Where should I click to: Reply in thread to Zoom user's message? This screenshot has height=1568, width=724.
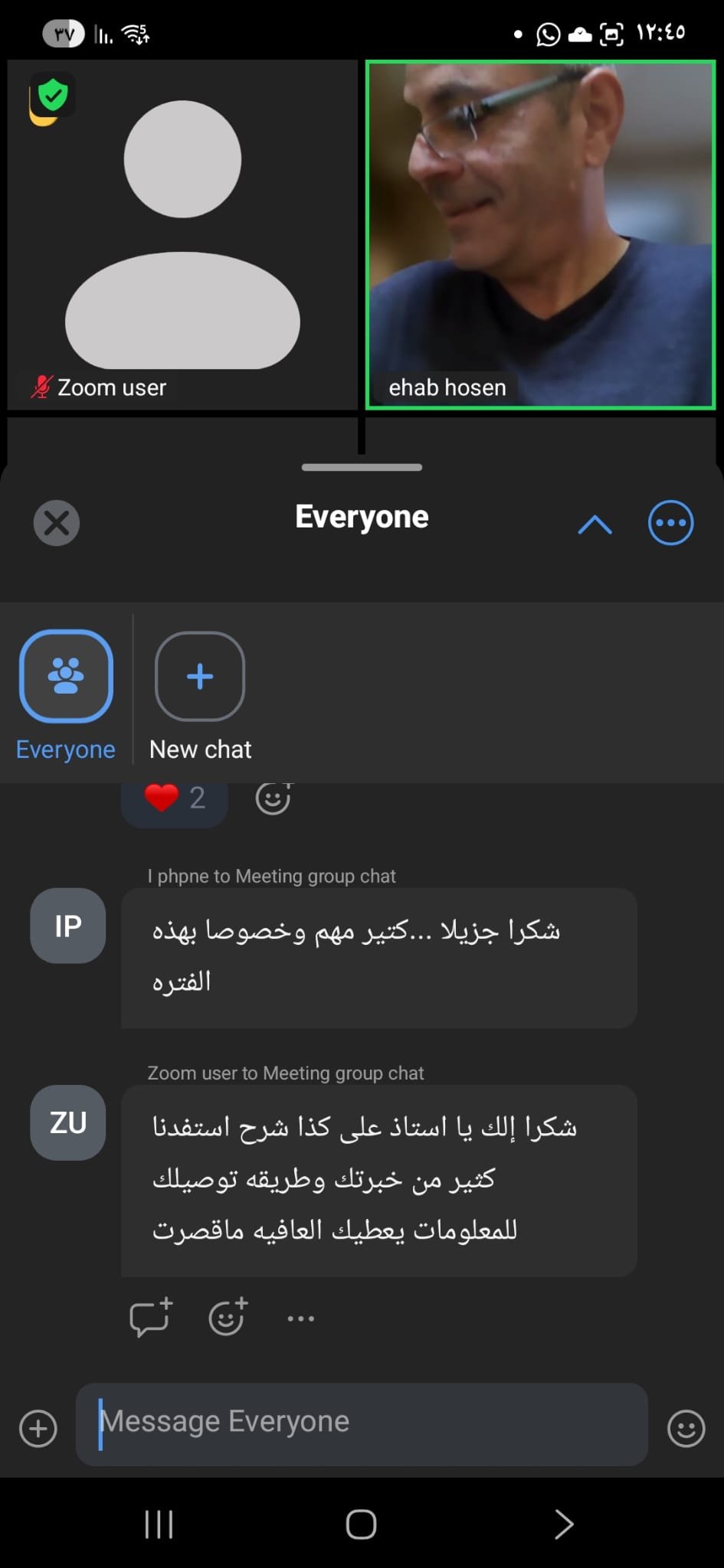150,1317
